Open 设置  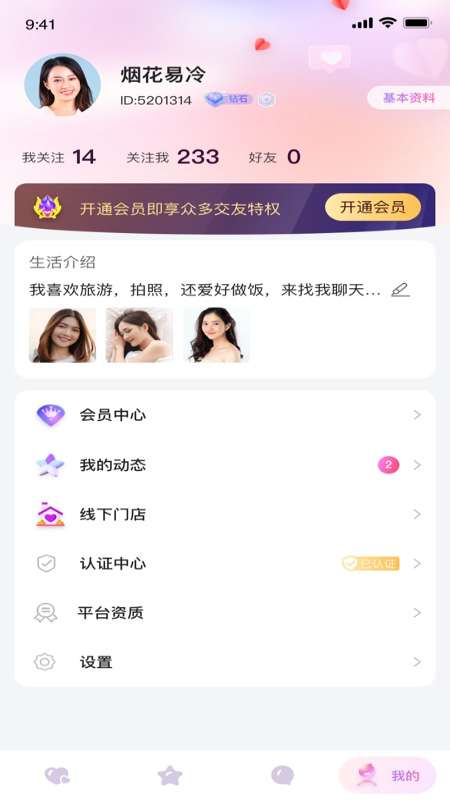[x=225, y=662]
